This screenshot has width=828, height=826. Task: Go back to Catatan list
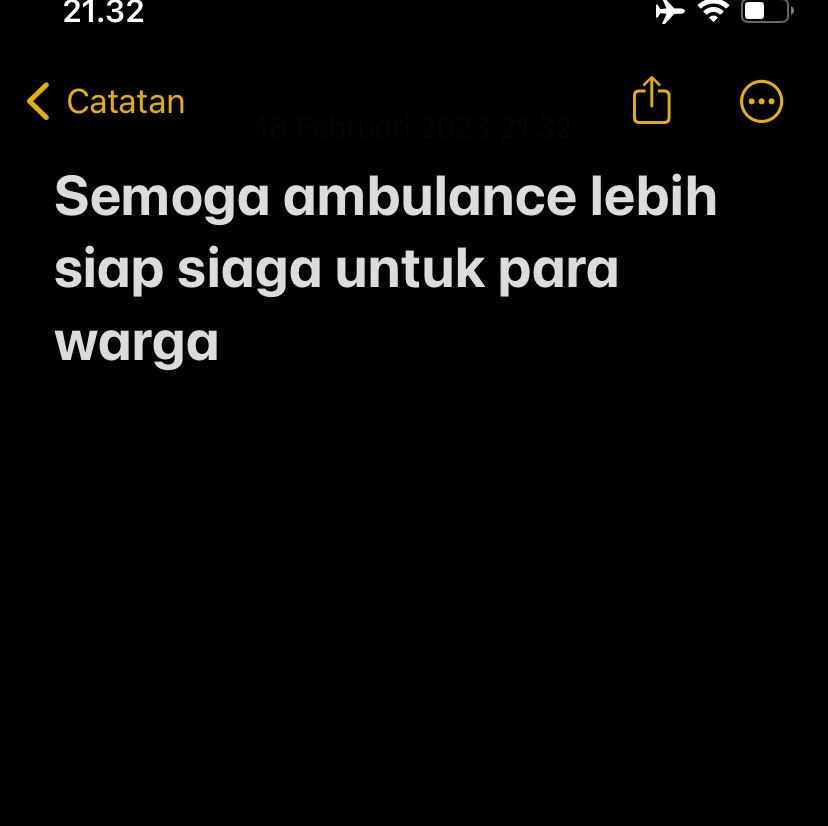[106, 102]
